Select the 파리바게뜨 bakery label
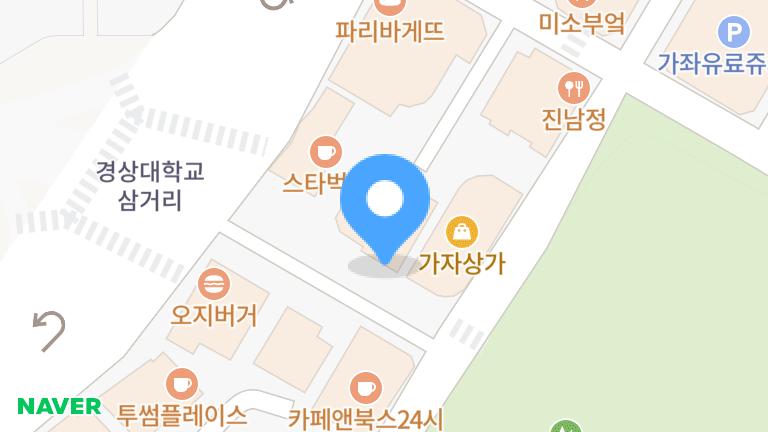 [x=390, y=30]
